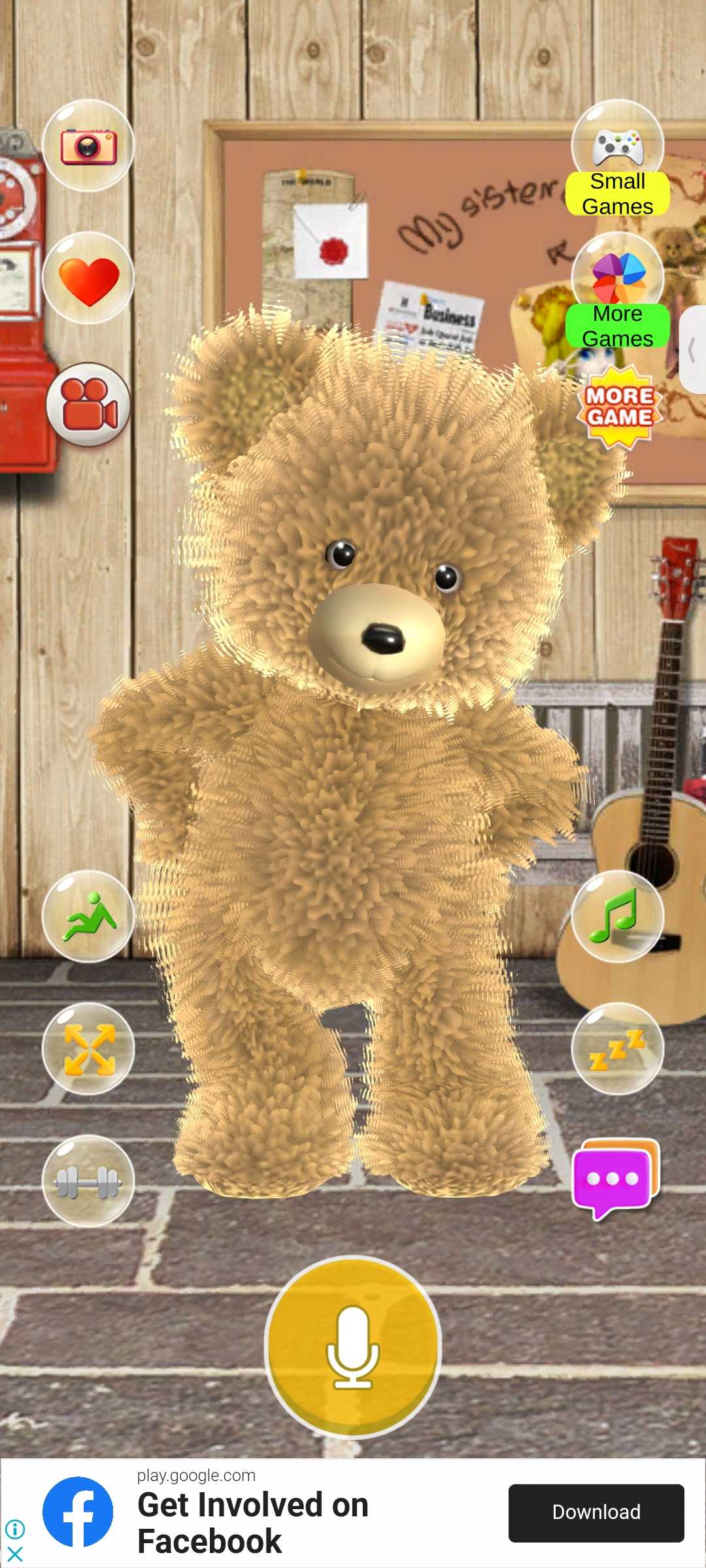Start video recording with the camcorder icon

pyautogui.click(x=88, y=405)
